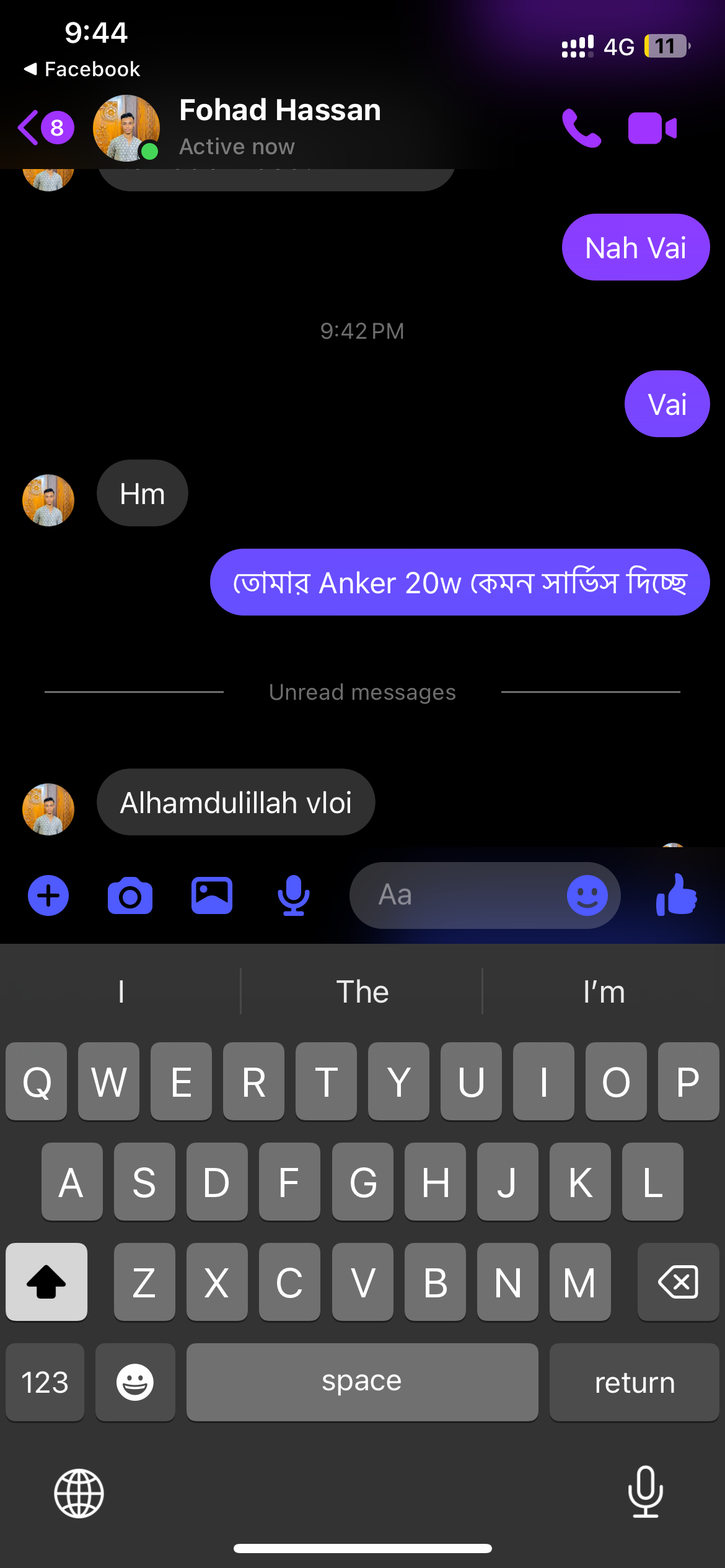Viewport: 725px width, 1568px height.
Task: Record a voice message
Action: 293,895
